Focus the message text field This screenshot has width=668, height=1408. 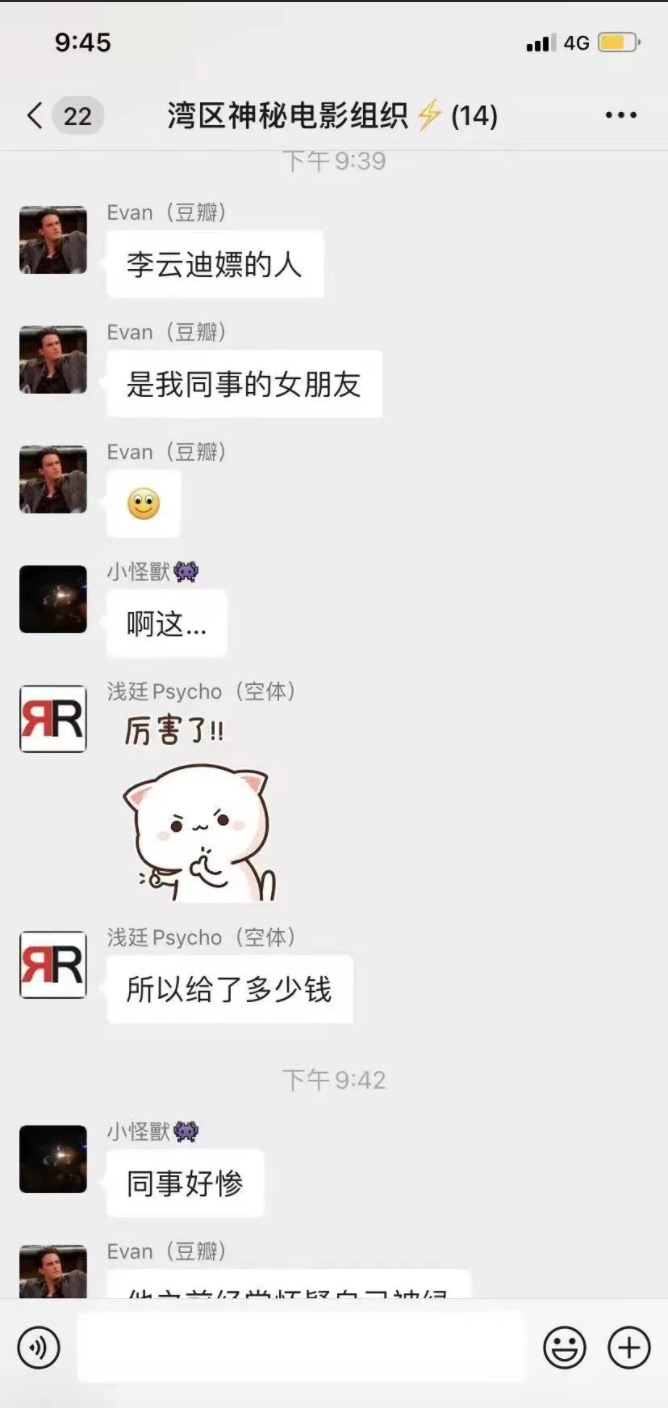(300, 1348)
